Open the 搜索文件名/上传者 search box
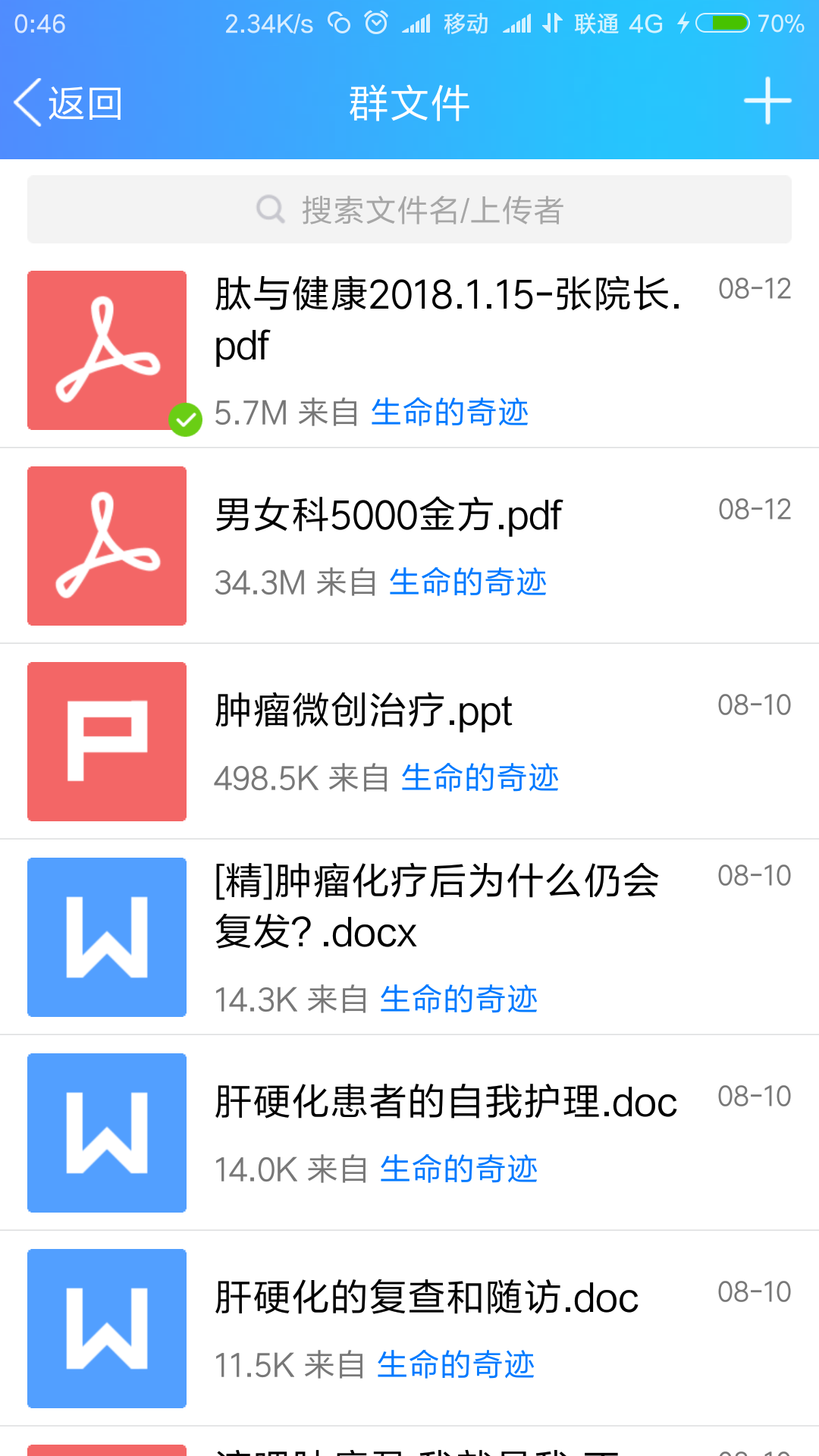This screenshot has height=1456, width=819. 409,210
